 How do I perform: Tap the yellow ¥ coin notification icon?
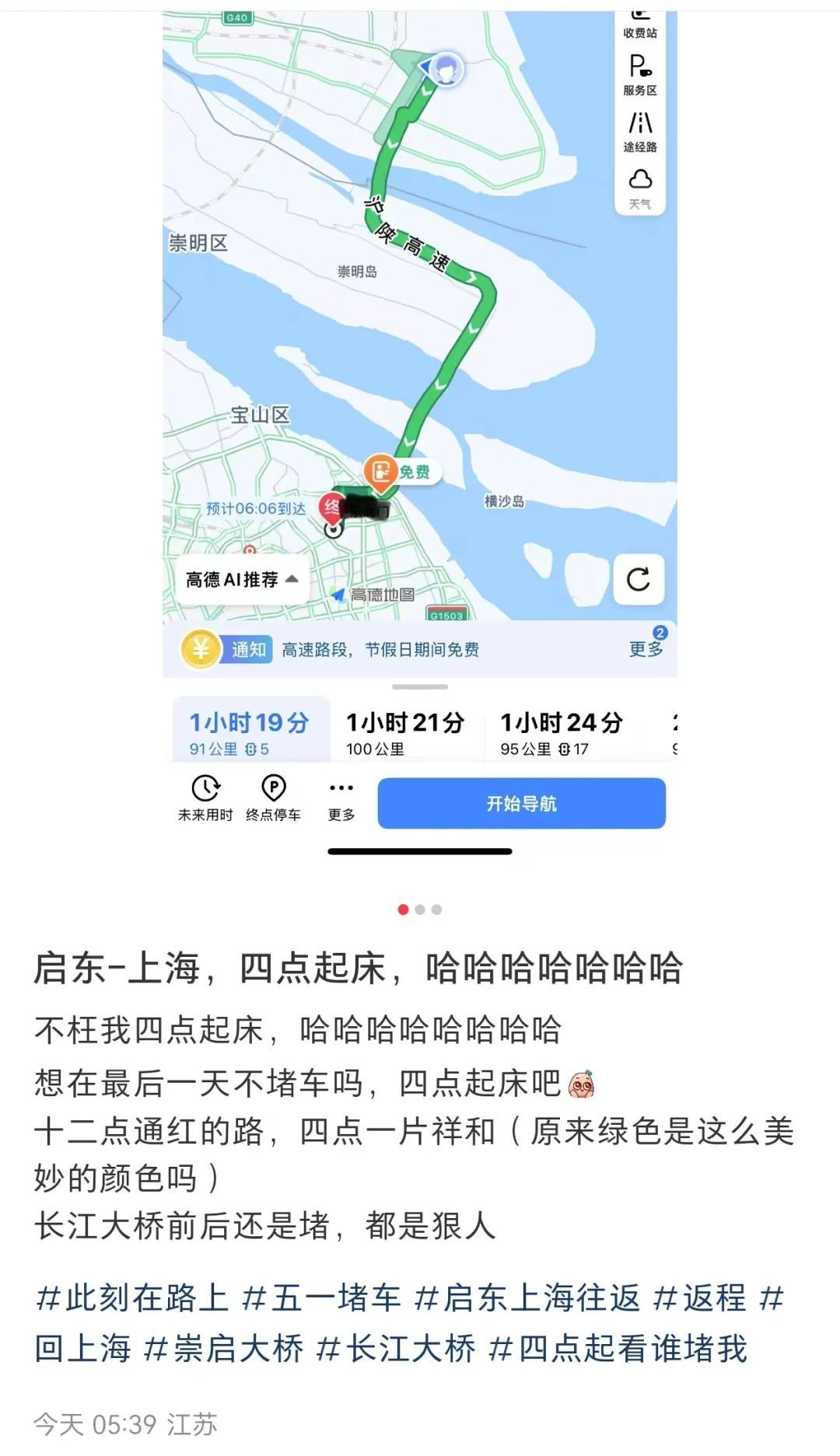coord(200,651)
